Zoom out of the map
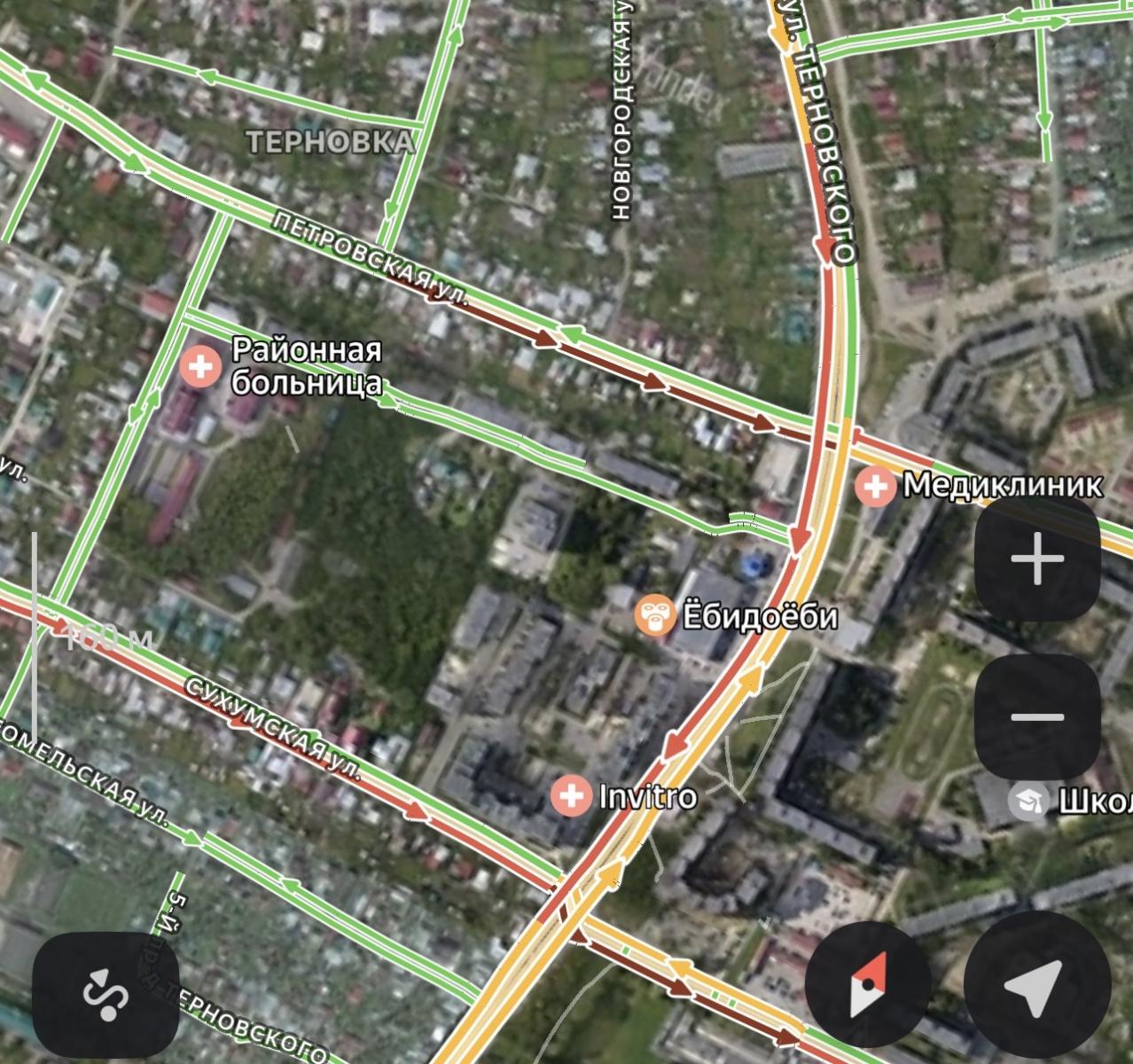 (1036, 717)
